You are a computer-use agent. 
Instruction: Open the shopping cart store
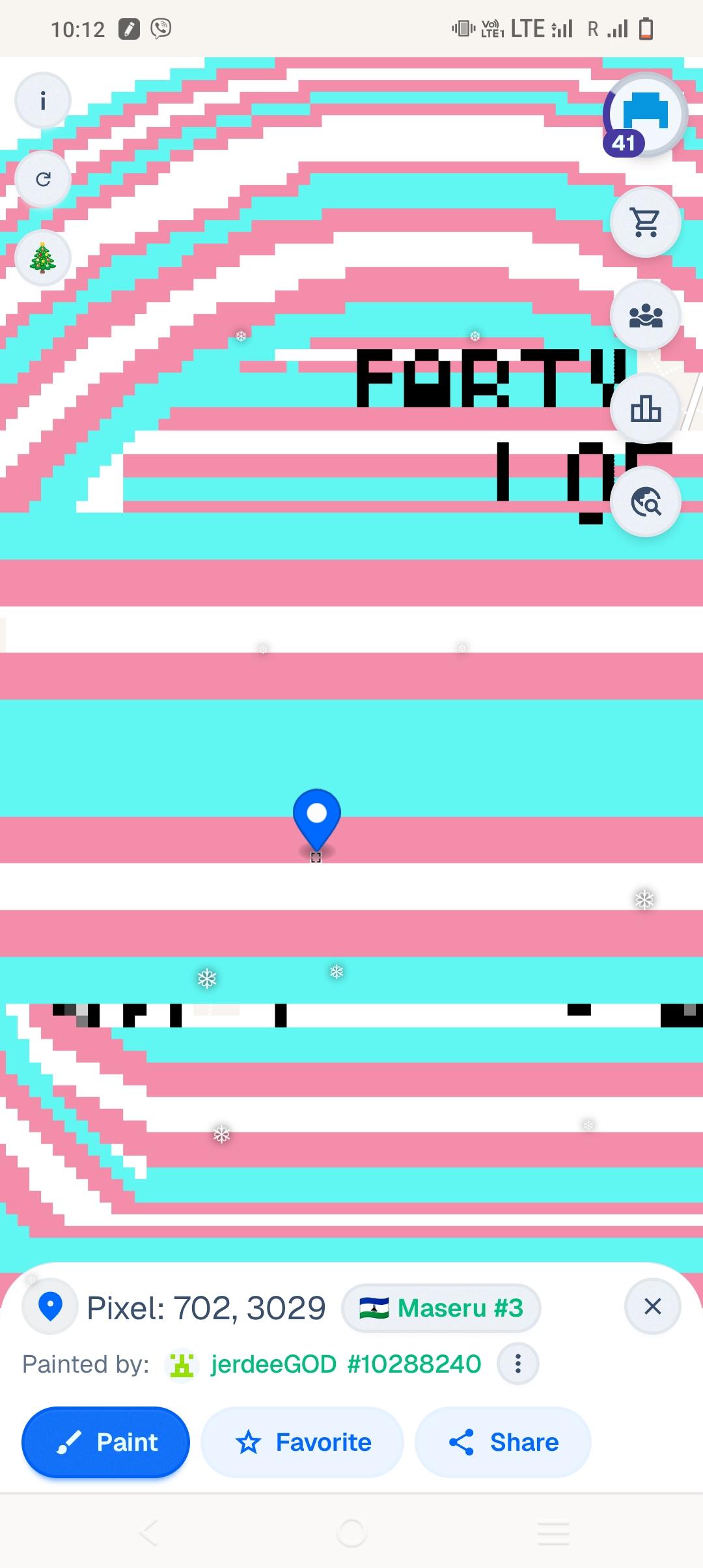tap(645, 223)
